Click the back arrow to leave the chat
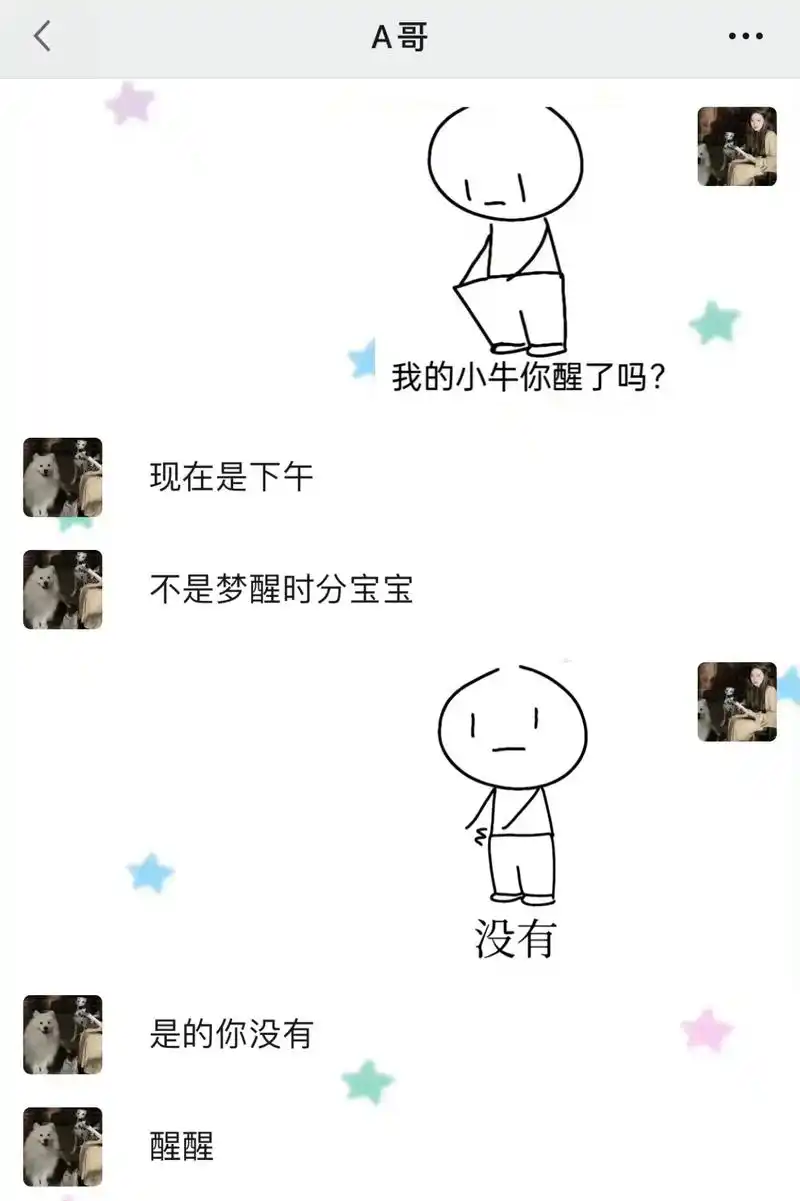Image resolution: width=800 pixels, height=1201 pixels. (40, 34)
